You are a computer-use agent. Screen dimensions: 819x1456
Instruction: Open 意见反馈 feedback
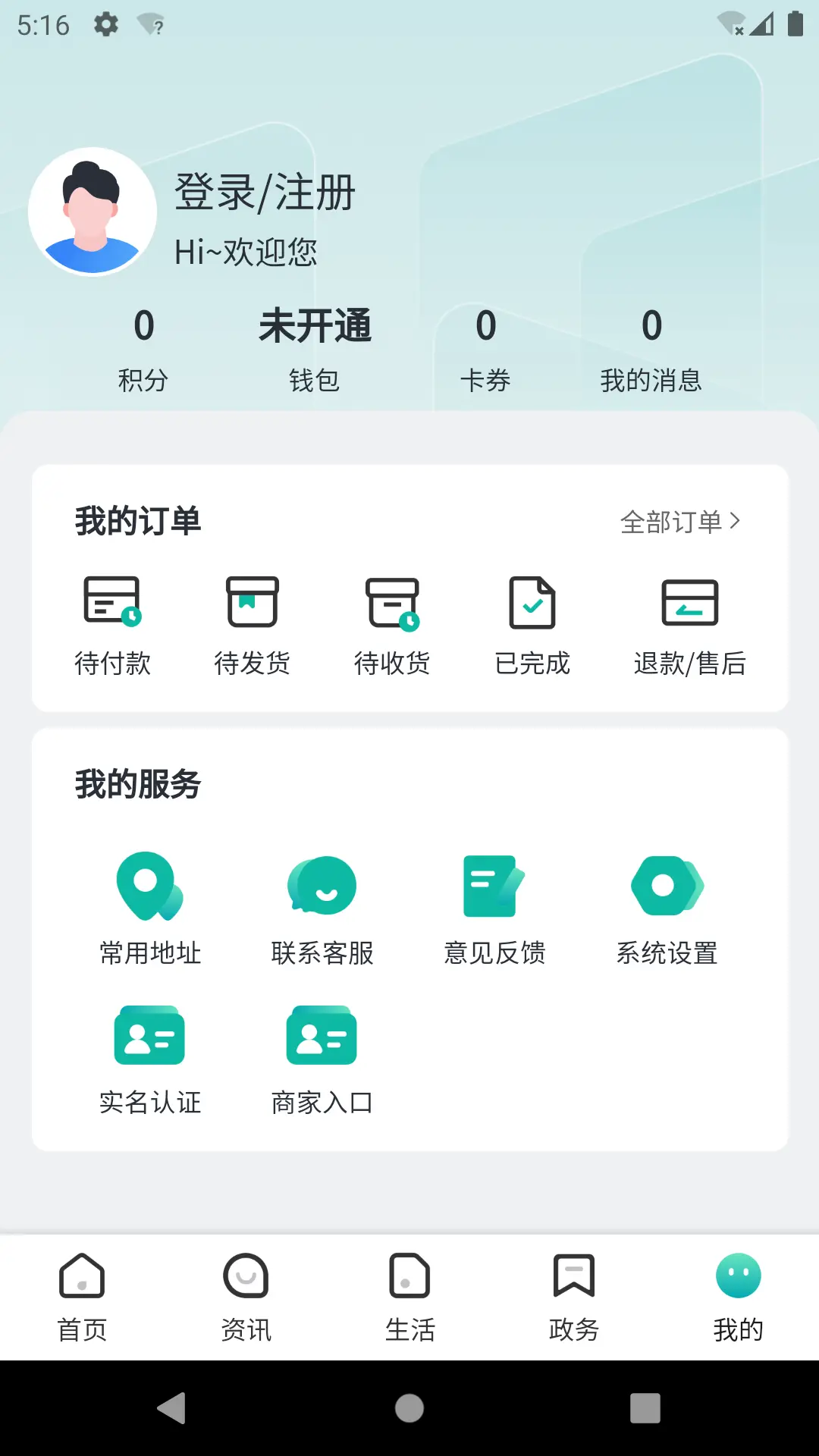[494, 908]
